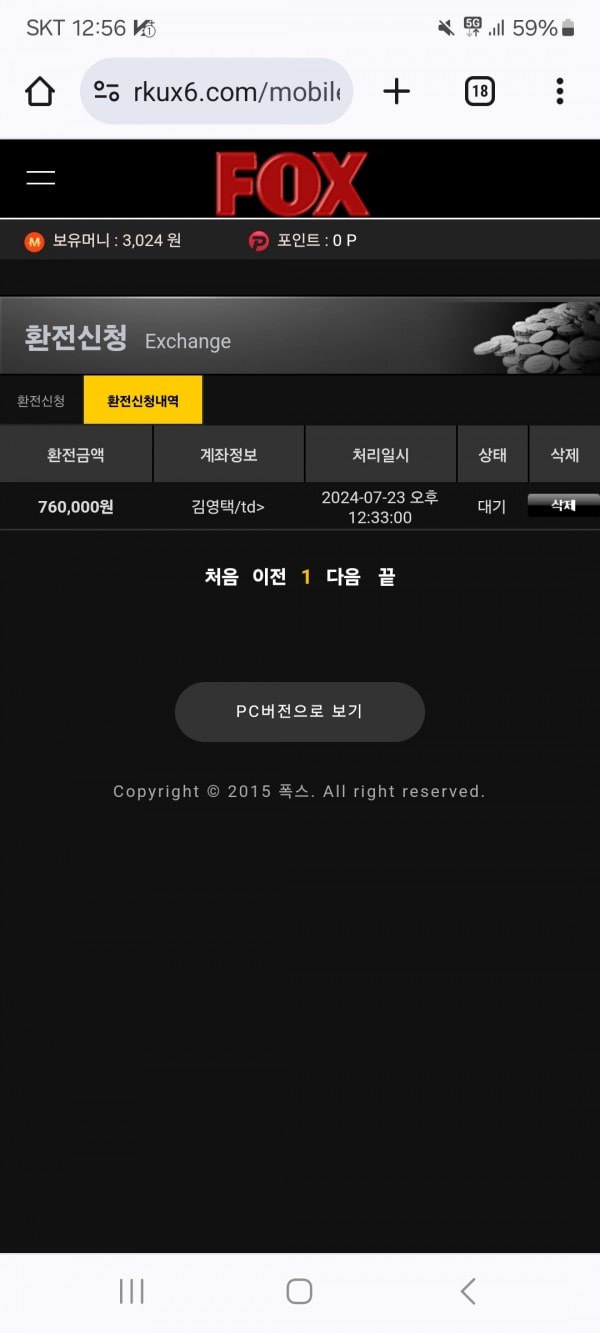Switch to the 환전신청 tab

41,401
